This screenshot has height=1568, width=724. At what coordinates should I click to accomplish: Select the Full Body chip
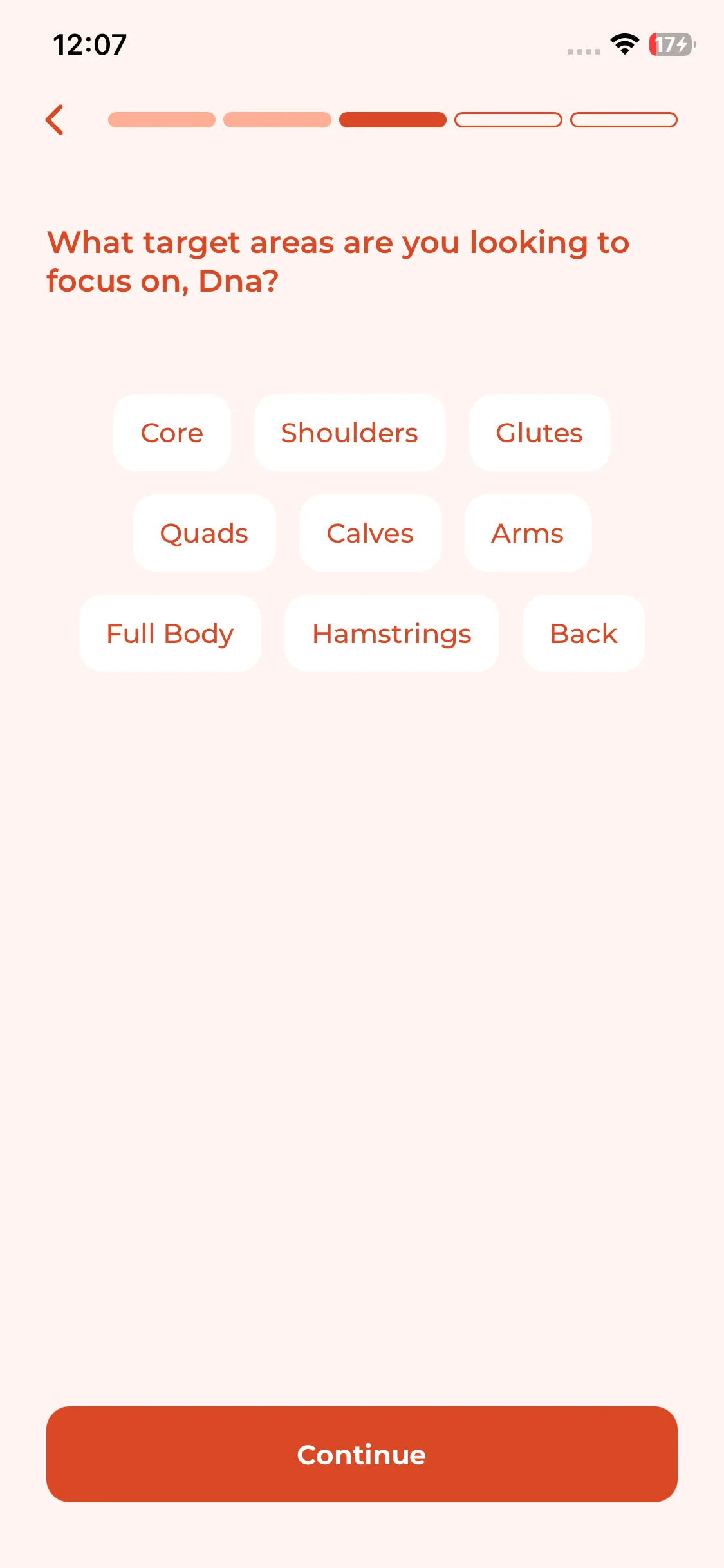click(170, 633)
